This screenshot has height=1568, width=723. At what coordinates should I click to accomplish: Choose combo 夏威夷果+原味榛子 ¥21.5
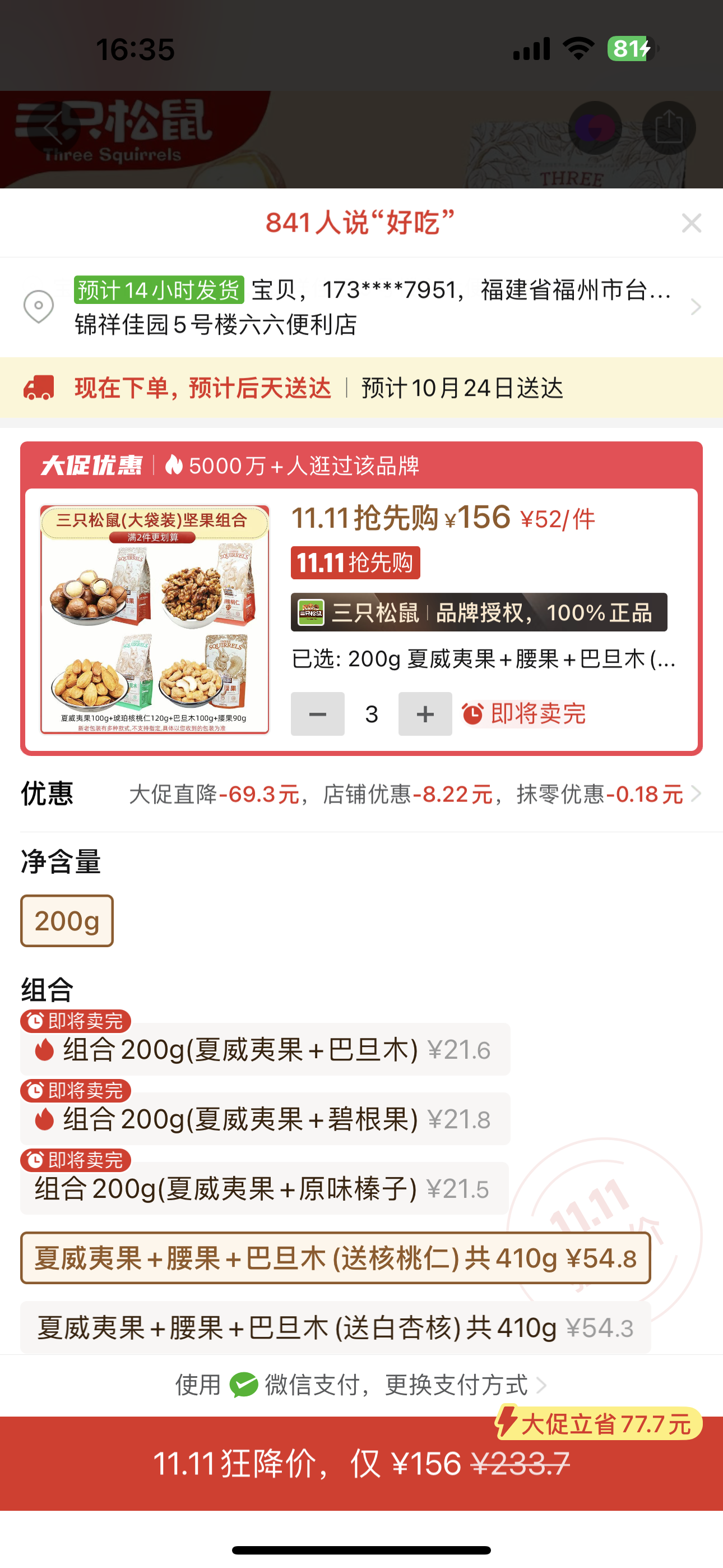coord(263,1188)
